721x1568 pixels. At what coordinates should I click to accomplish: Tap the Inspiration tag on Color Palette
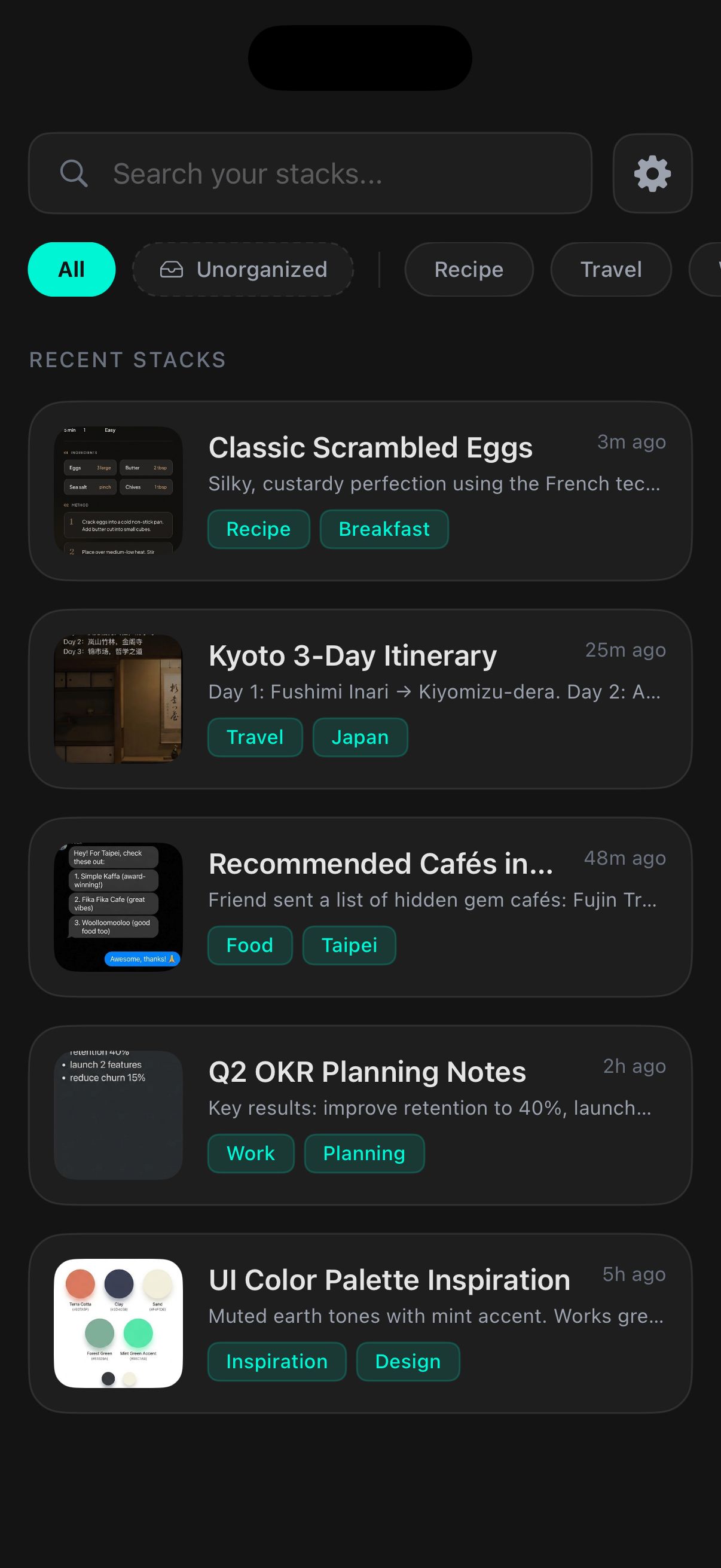277,1362
